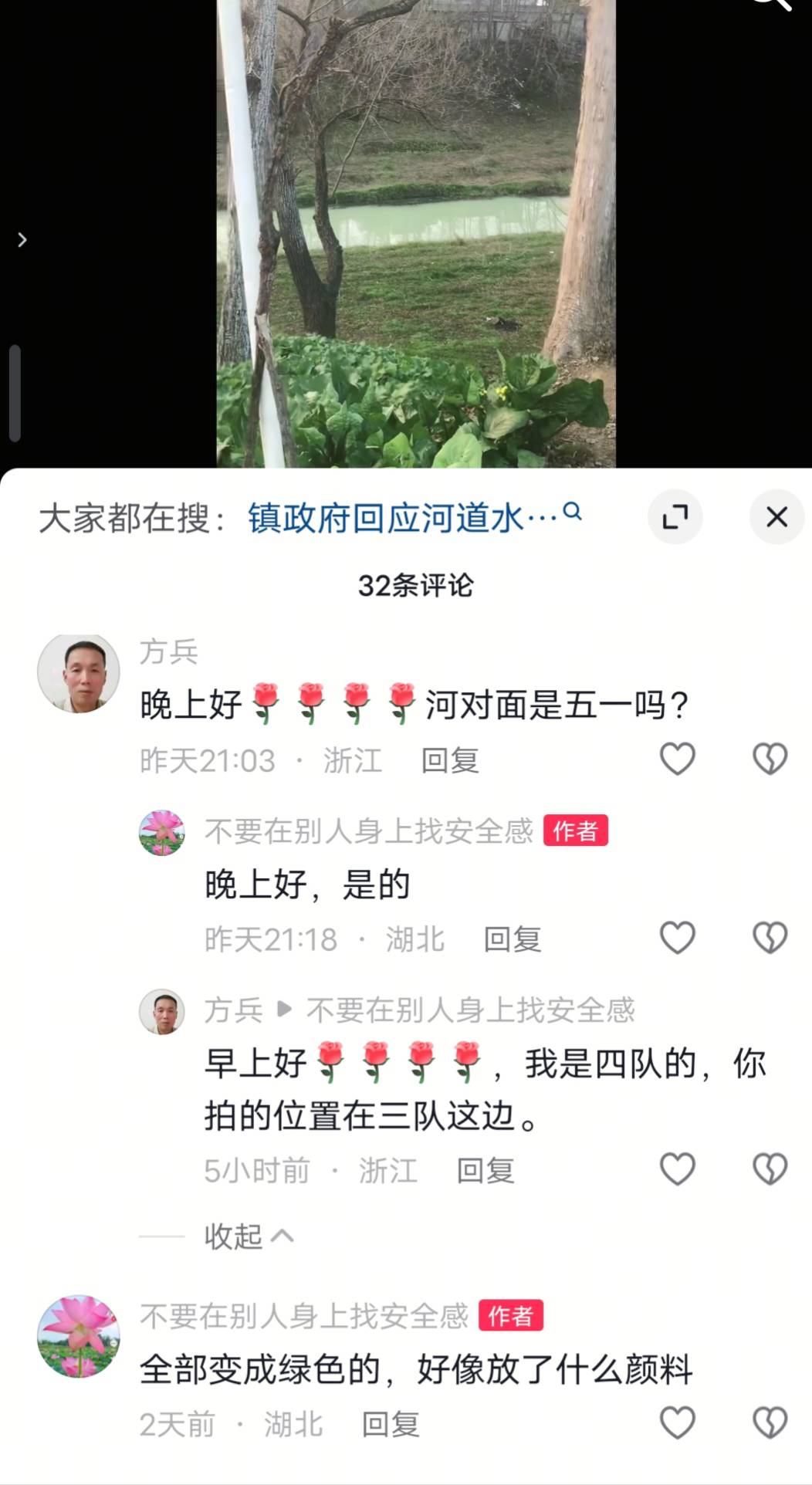
Task: Open the author's lotus avatar on bottom comment
Action: 78,1335
